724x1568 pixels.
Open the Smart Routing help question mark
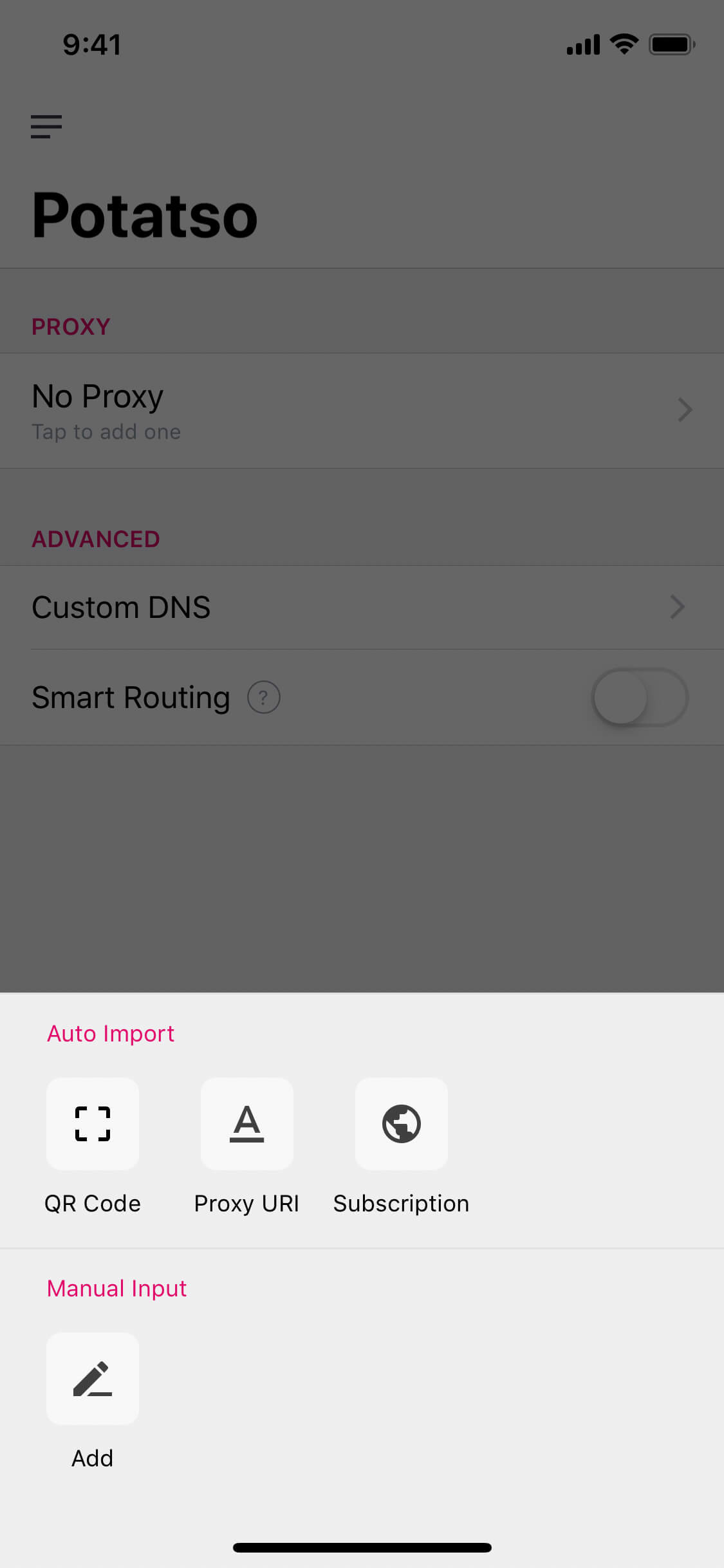[x=264, y=697]
